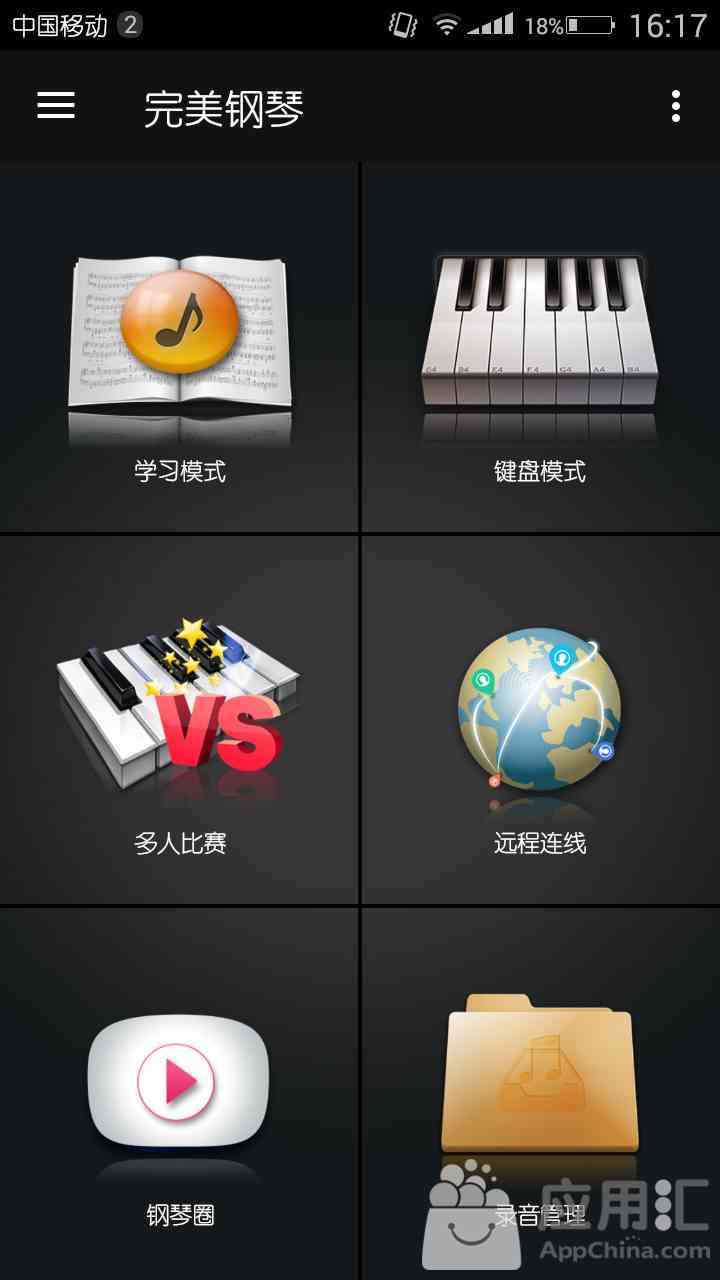Open 远程连线 remote connection
The height and width of the screenshot is (1280, 720).
tap(540, 722)
